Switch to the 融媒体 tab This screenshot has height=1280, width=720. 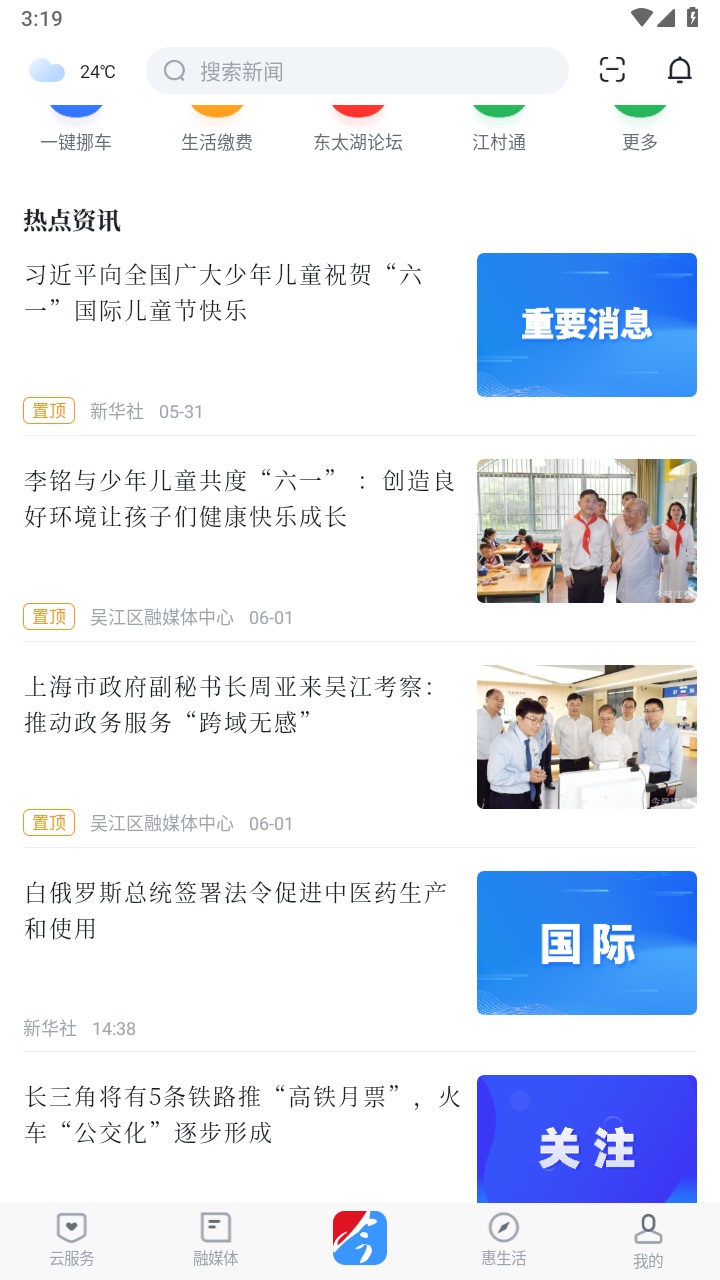tap(216, 1238)
